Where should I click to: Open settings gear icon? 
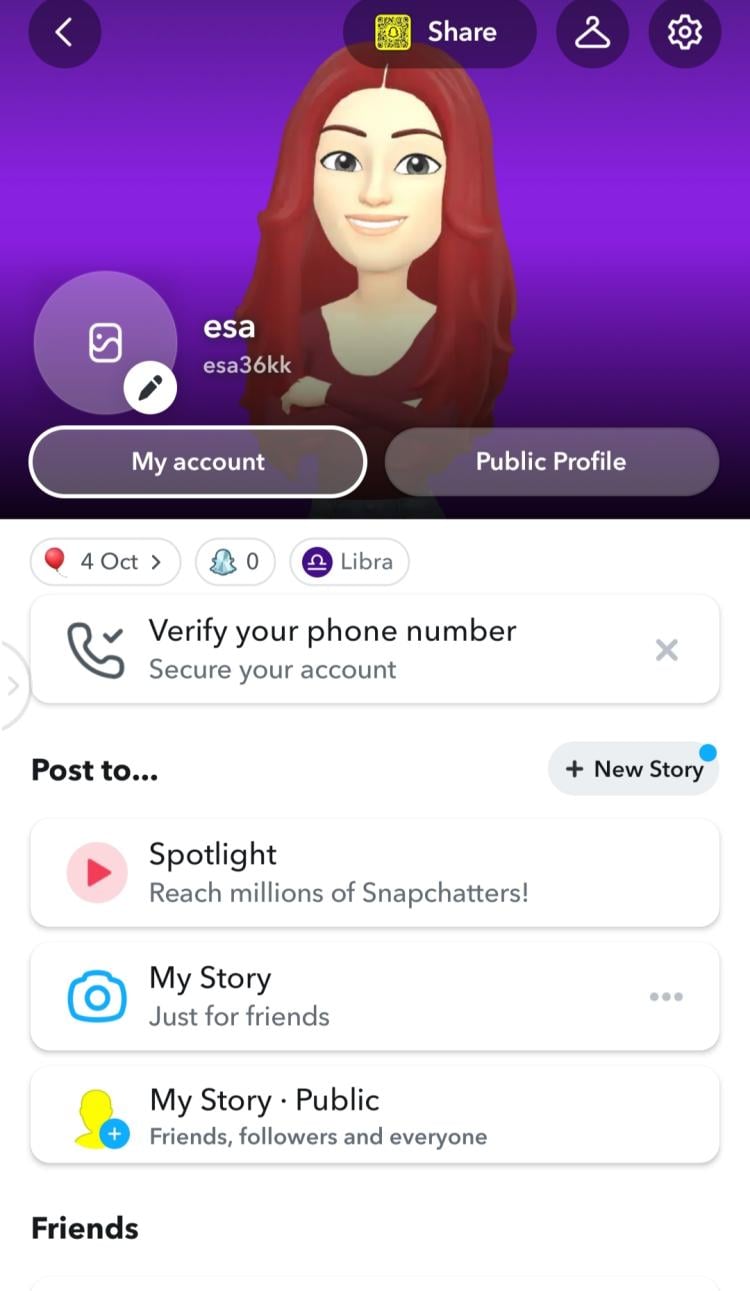[685, 32]
